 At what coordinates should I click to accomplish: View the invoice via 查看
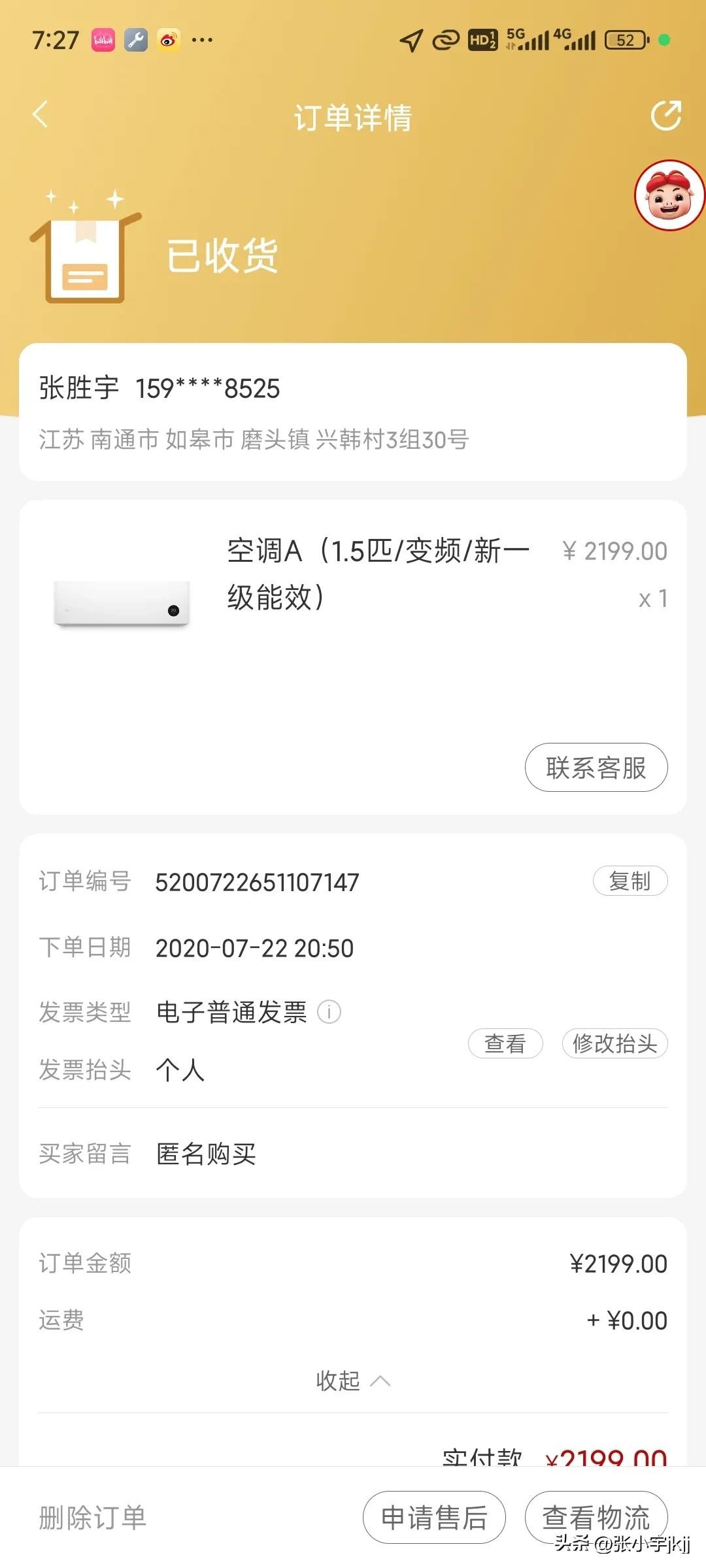(505, 1043)
